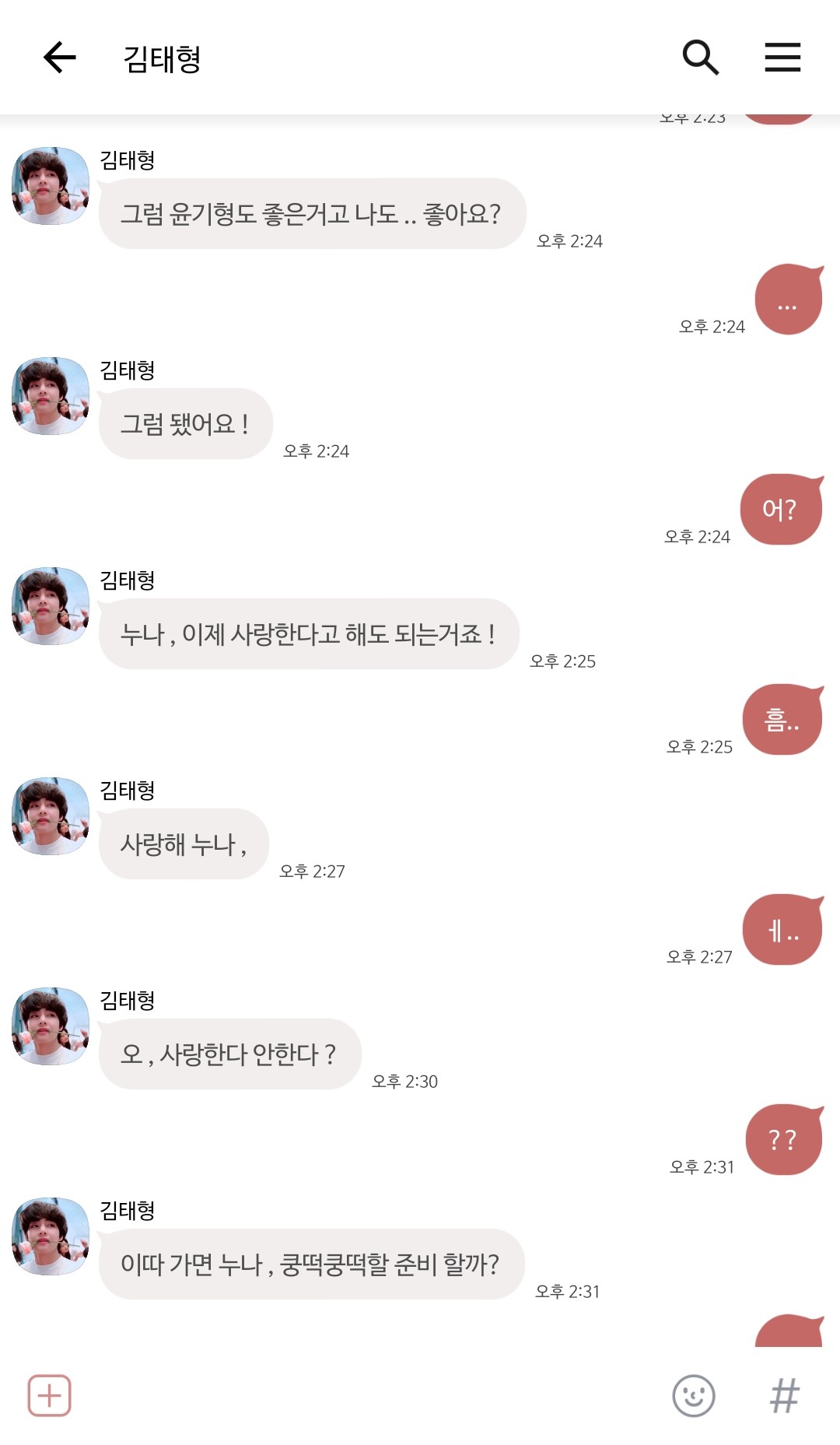Go back from the 김태형 chat
Image resolution: width=840 pixels, height=1445 pixels.
tap(59, 58)
